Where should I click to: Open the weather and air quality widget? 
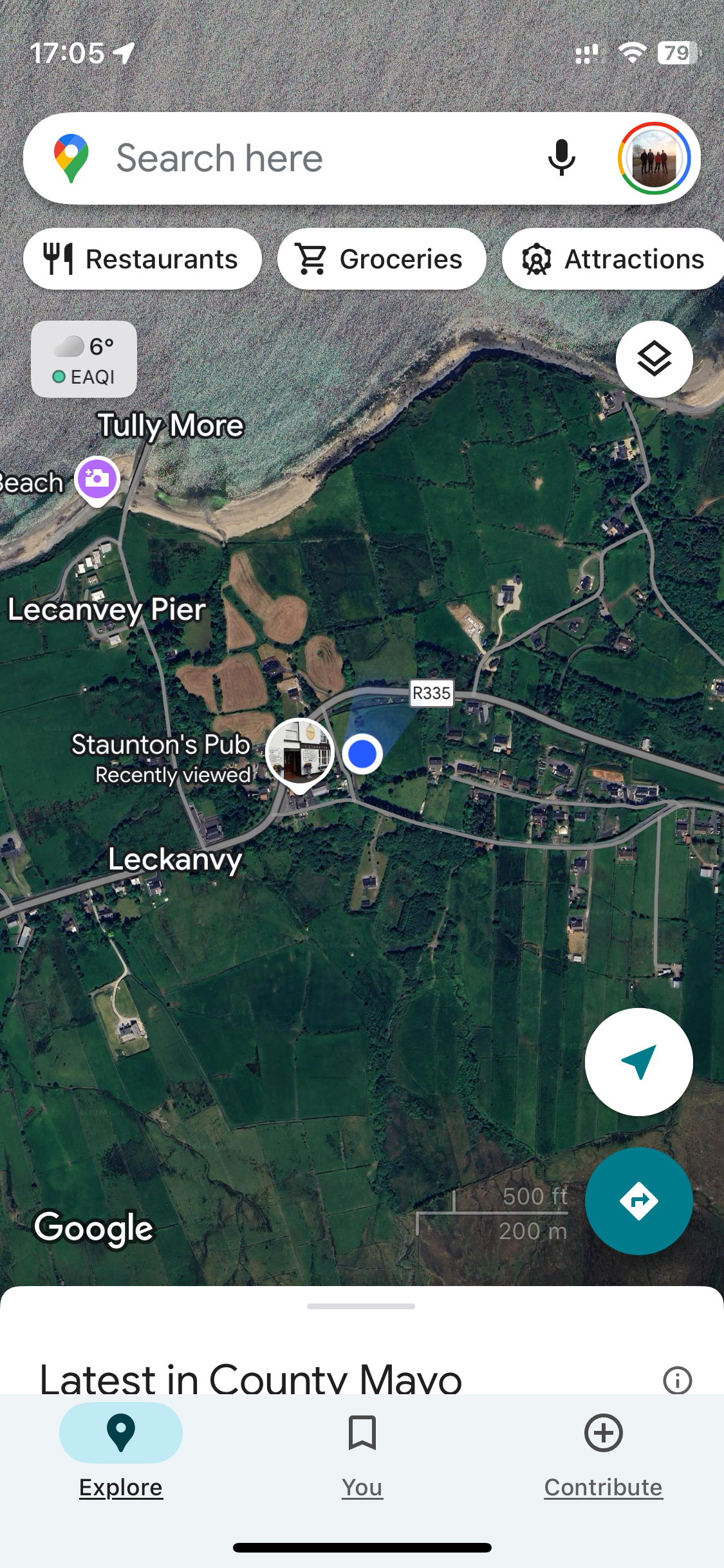click(x=84, y=359)
